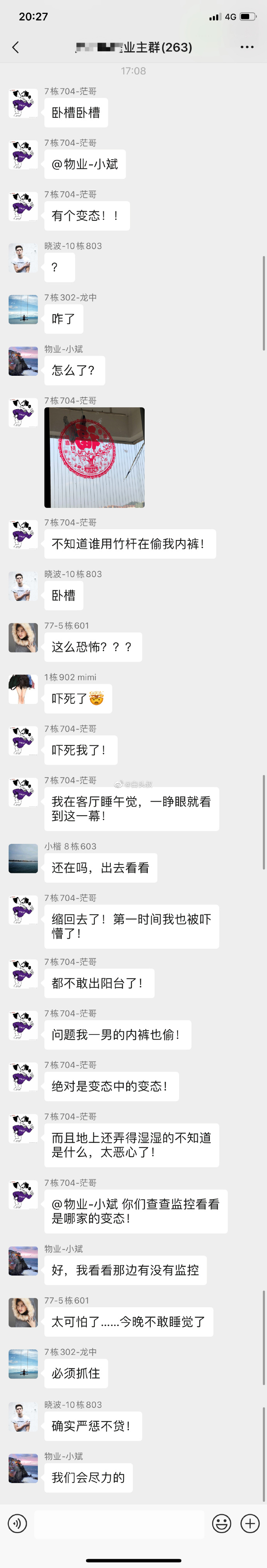This screenshot has width=267, height=1568.
Task: Go back from the group chat
Action: coord(16,48)
